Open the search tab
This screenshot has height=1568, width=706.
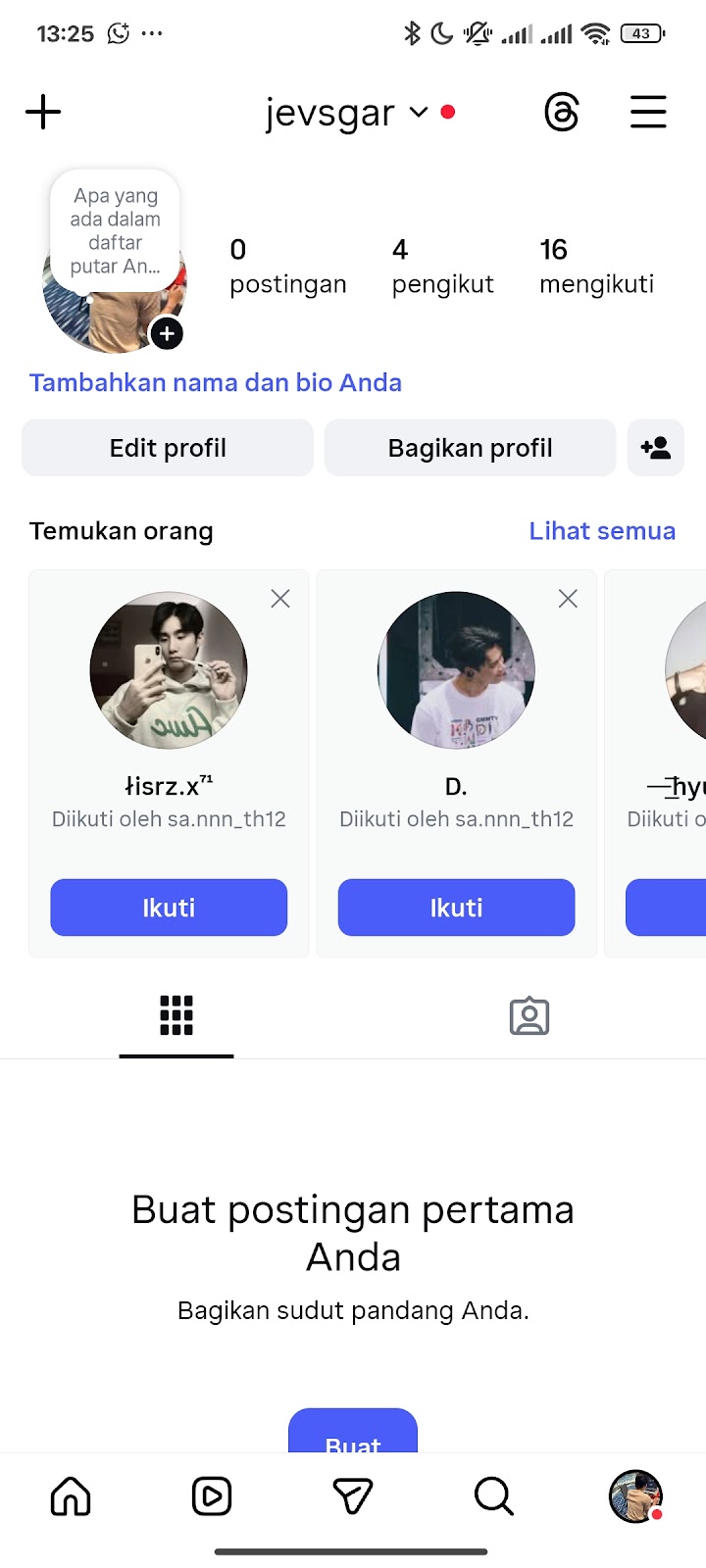[493, 1496]
